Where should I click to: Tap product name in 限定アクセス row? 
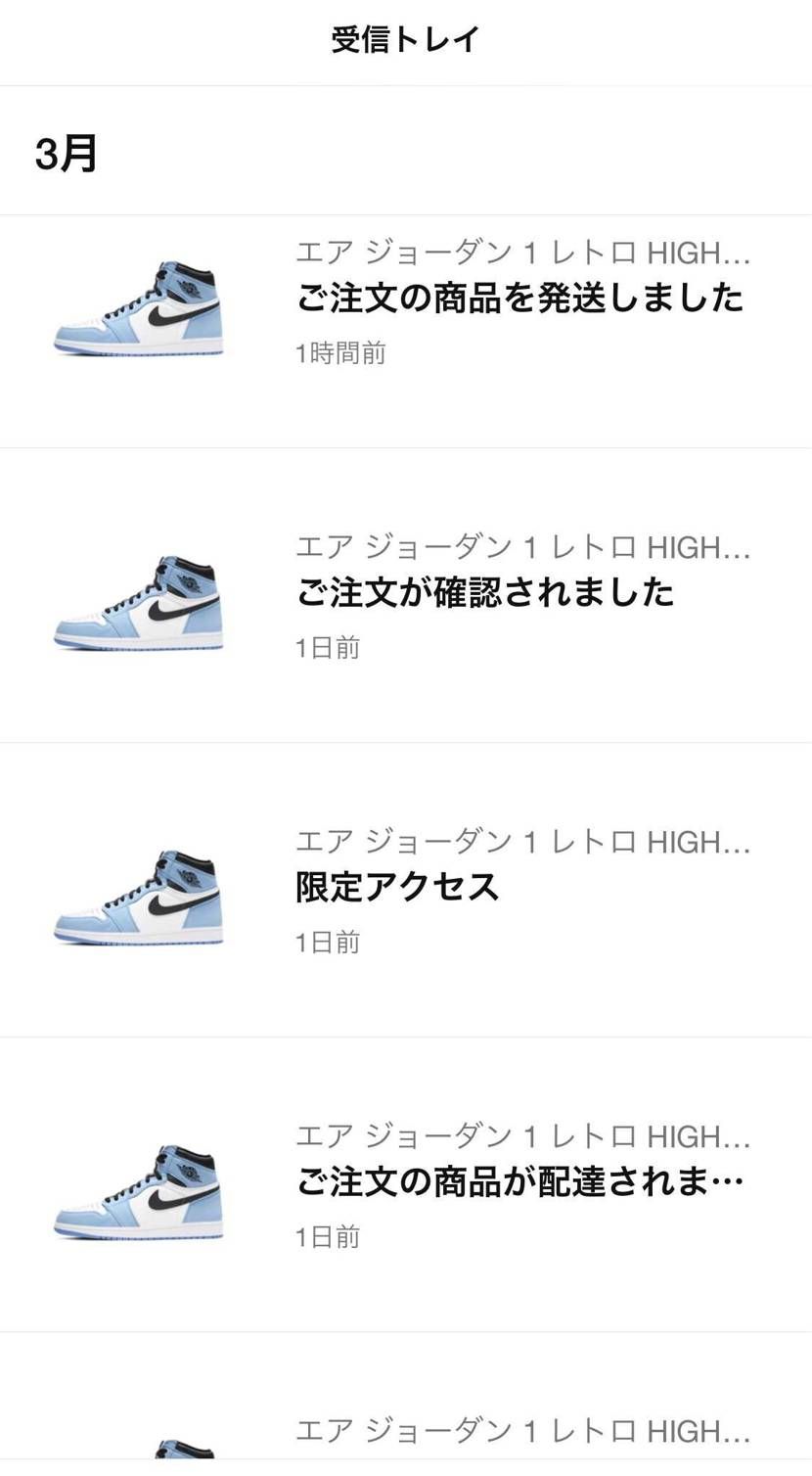[525, 843]
